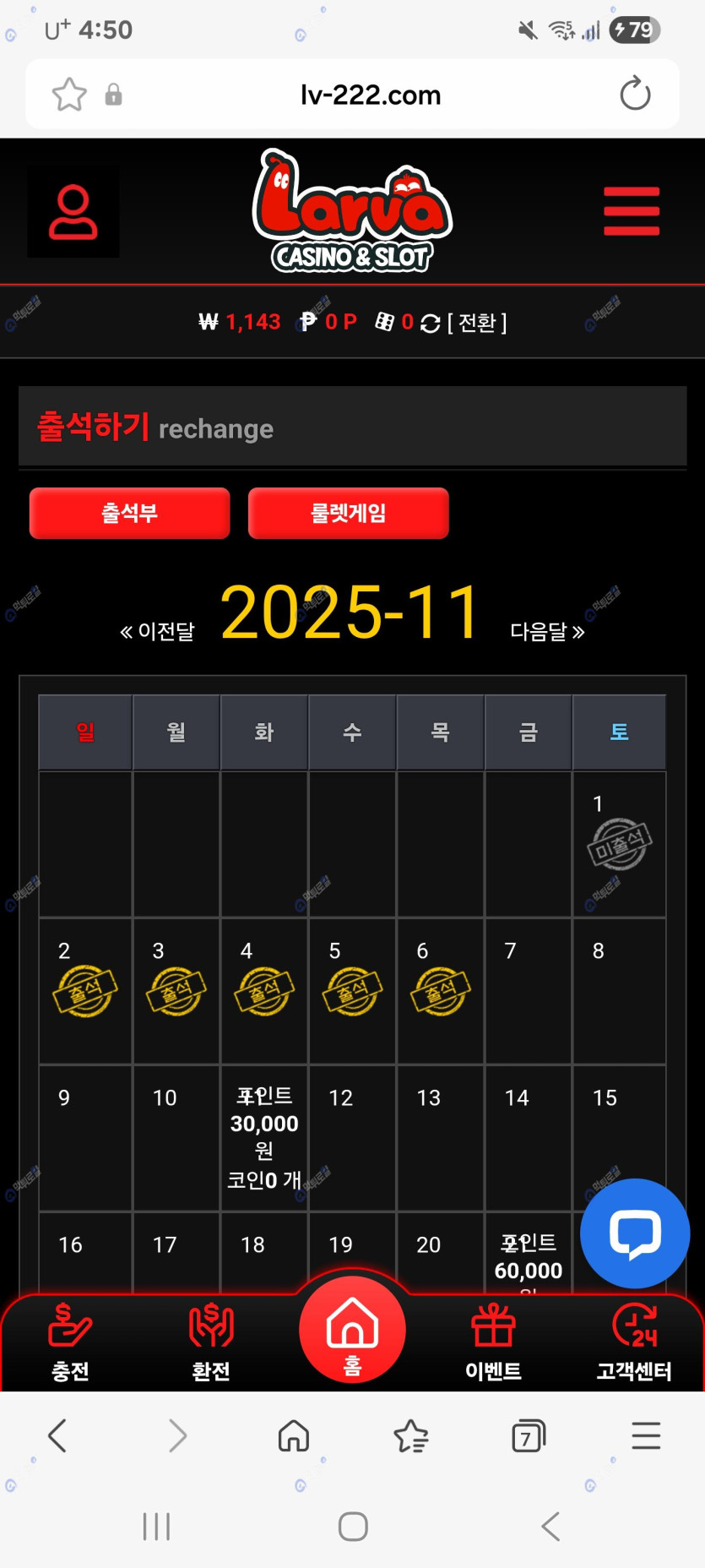Open browser tabs switcher

click(529, 1435)
